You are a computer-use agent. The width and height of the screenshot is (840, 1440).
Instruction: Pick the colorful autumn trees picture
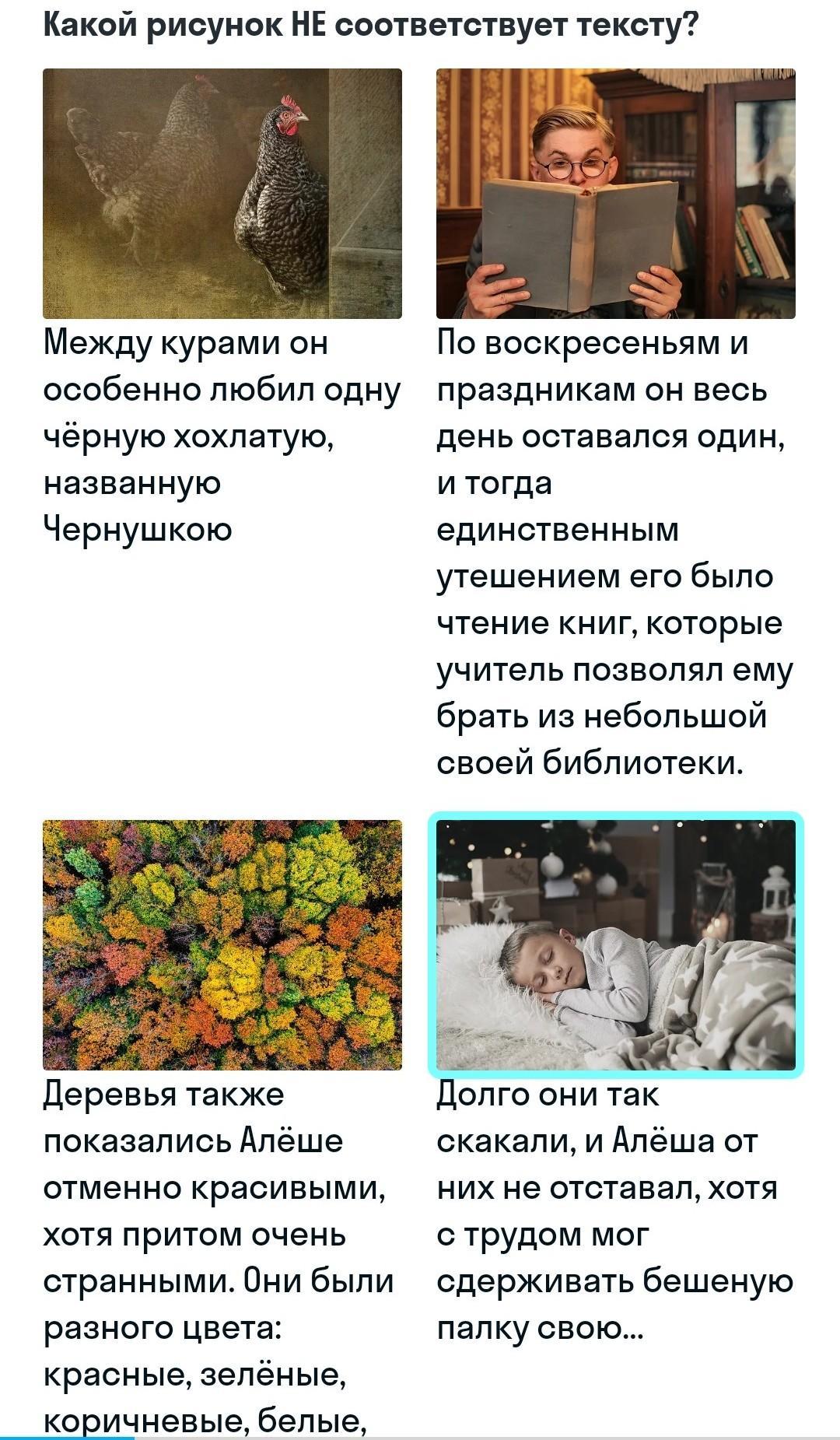(x=222, y=944)
